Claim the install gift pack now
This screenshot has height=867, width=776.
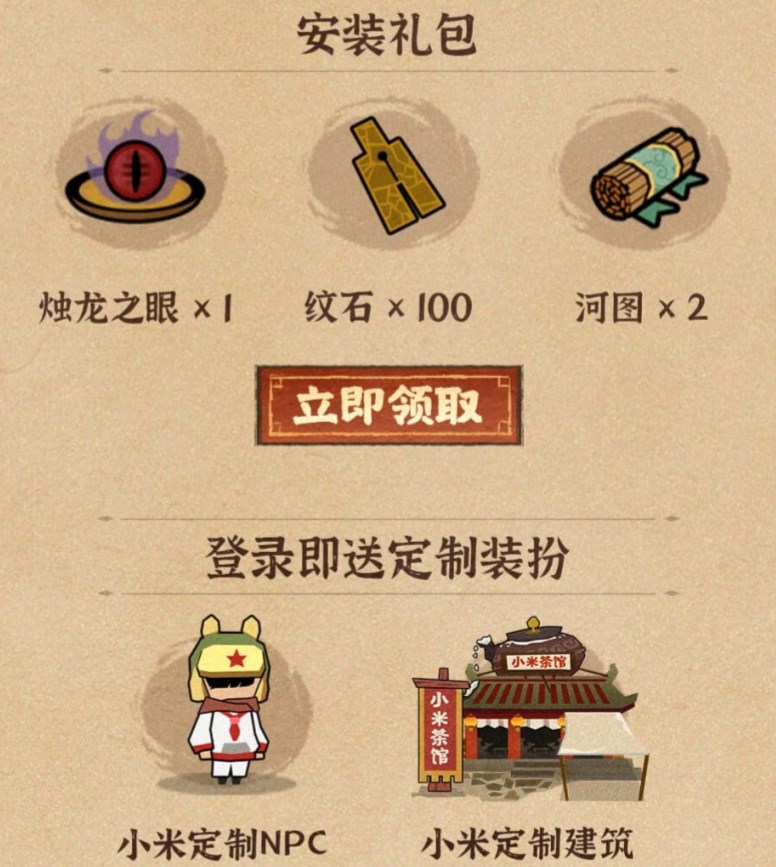pyautogui.click(x=388, y=406)
